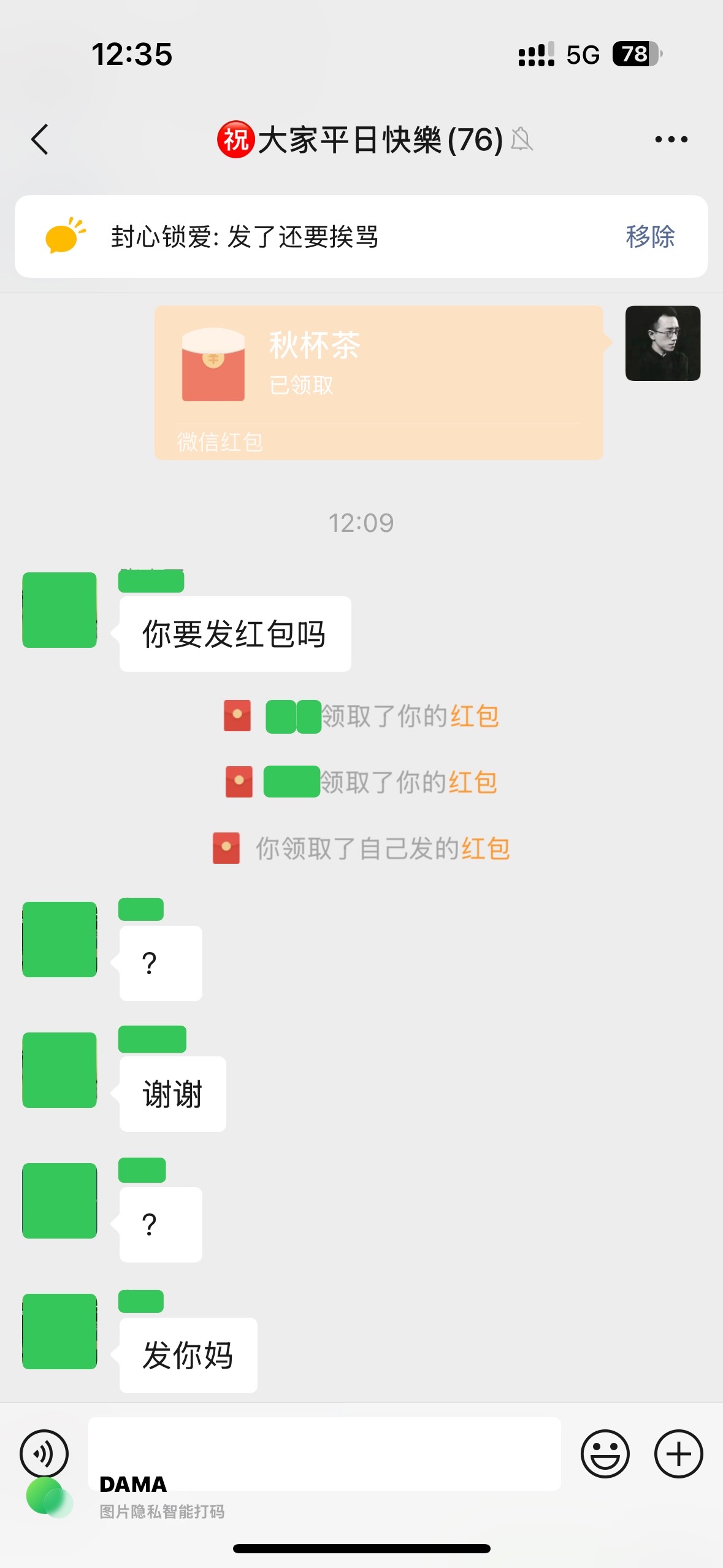The width and height of the screenshot is (723, 1568).
Task: Open avatar of user who said 谢谢
Action: (59, 1070)
